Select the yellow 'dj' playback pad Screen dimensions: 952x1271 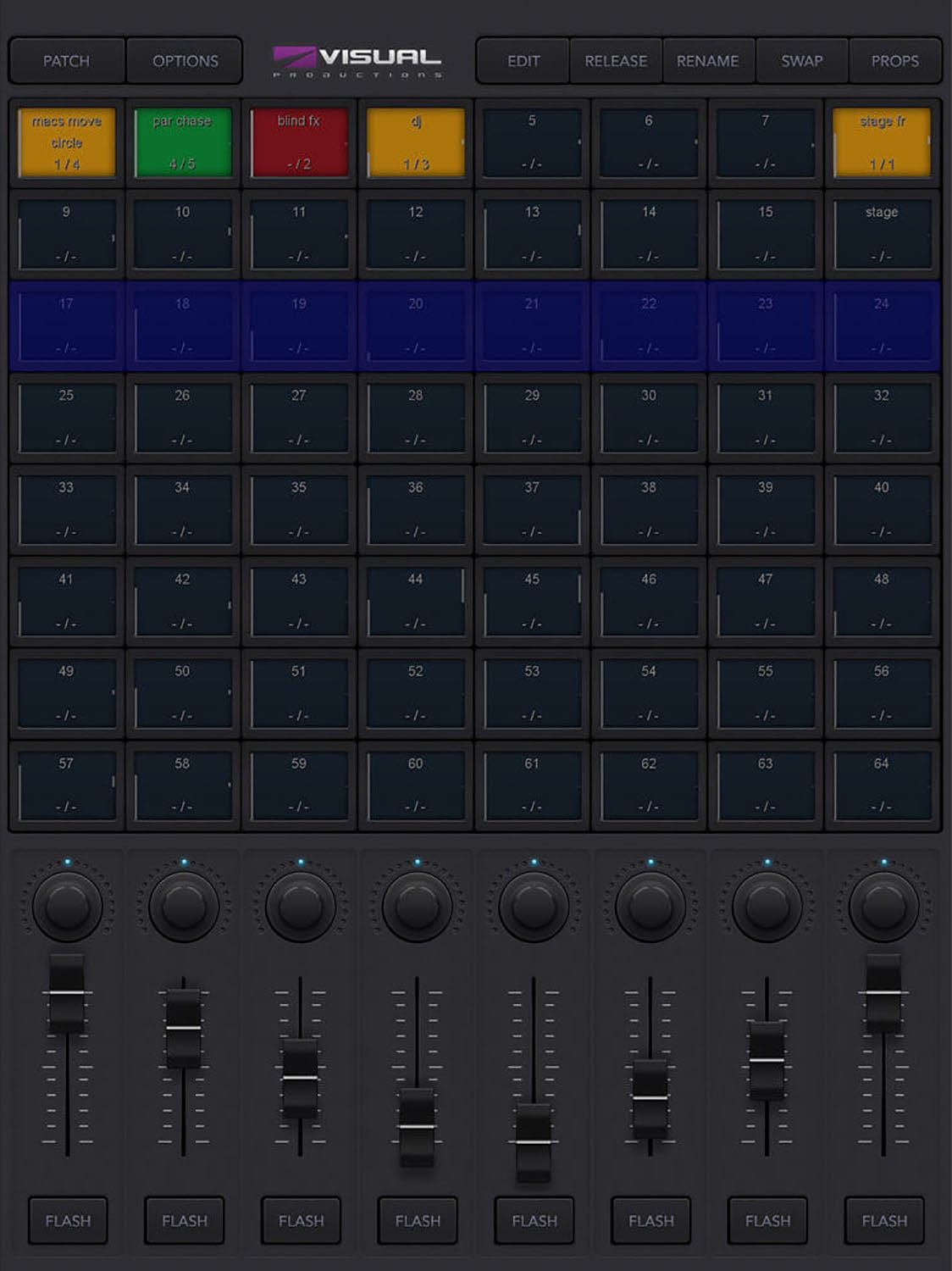coord(416,144)
